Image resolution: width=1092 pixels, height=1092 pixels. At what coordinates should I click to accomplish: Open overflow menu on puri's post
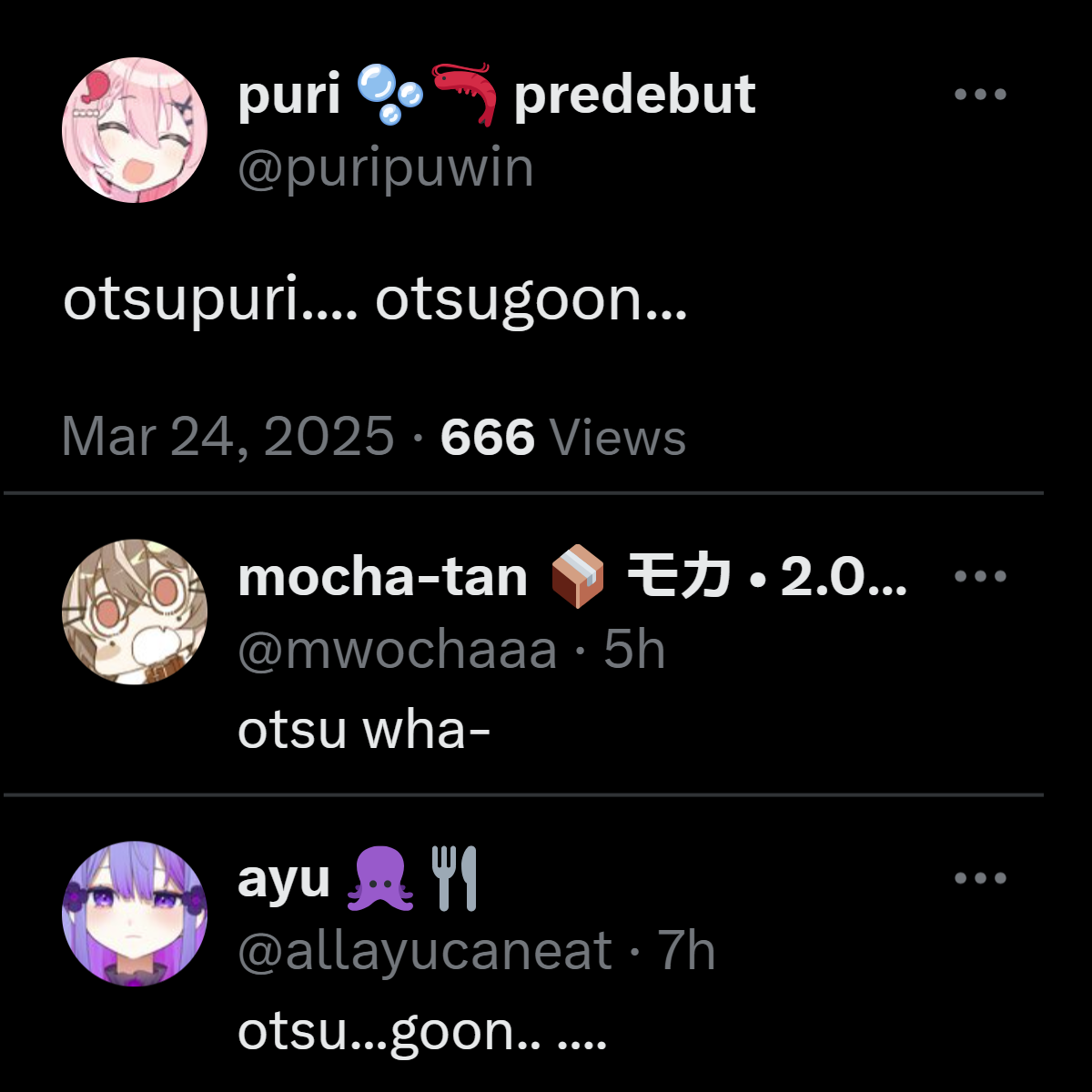point(980,94)
